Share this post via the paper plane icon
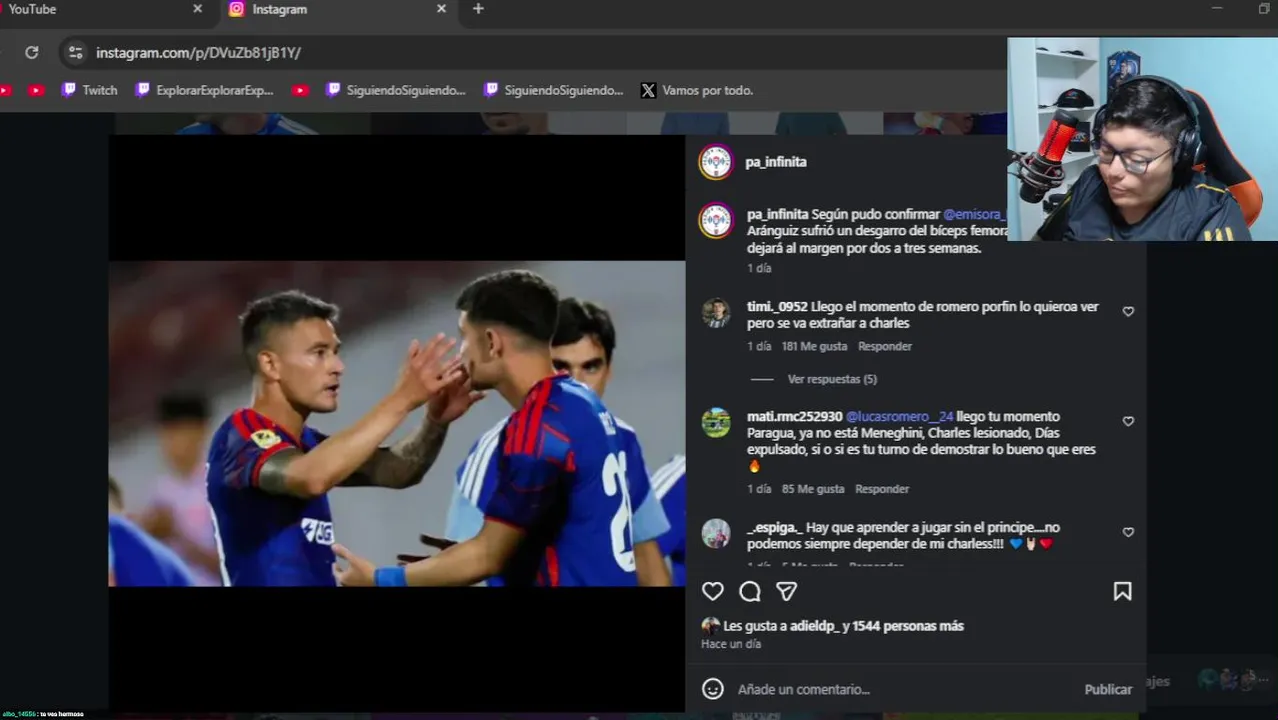 click(787, 592)
